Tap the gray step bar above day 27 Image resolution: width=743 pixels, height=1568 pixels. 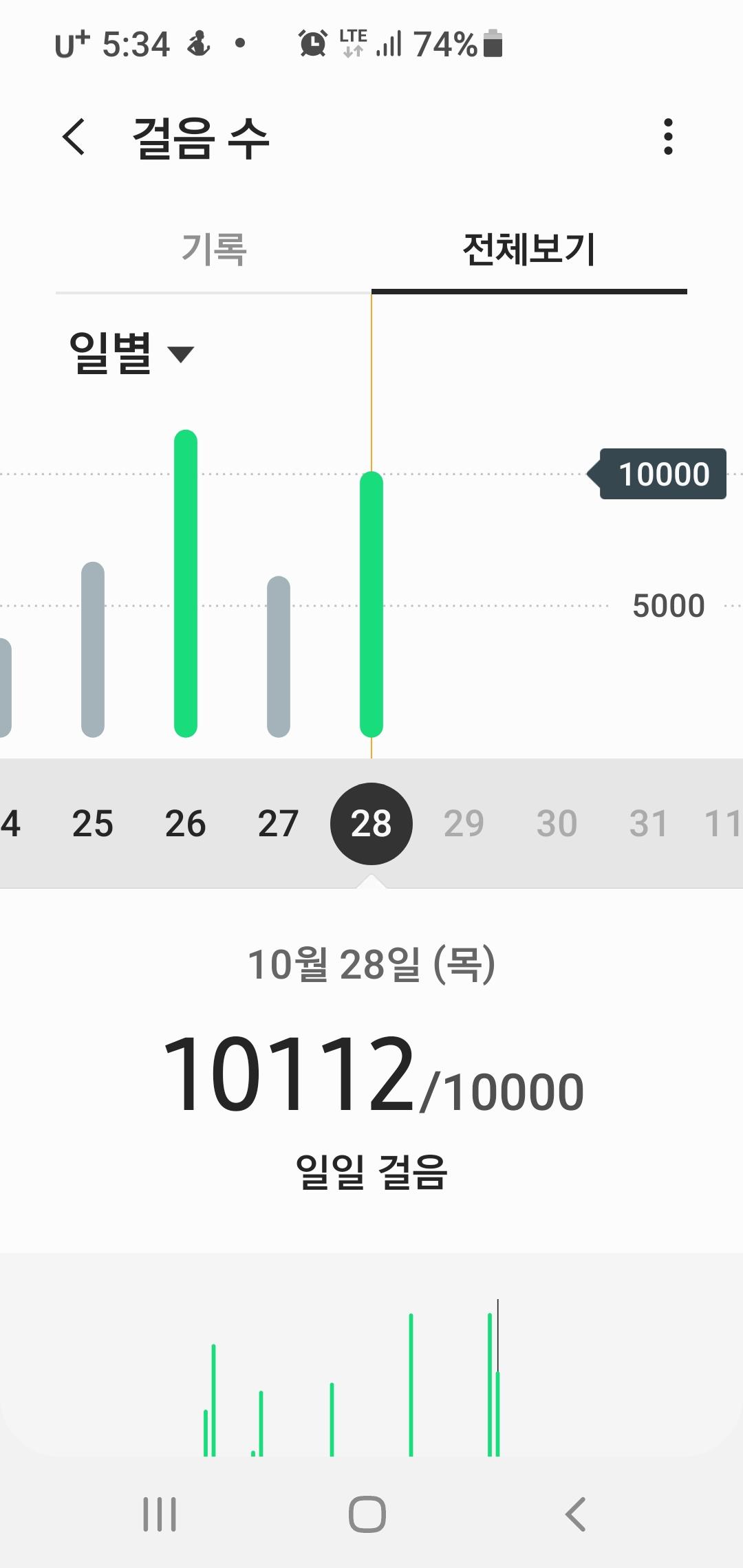[x=279, y=657]
